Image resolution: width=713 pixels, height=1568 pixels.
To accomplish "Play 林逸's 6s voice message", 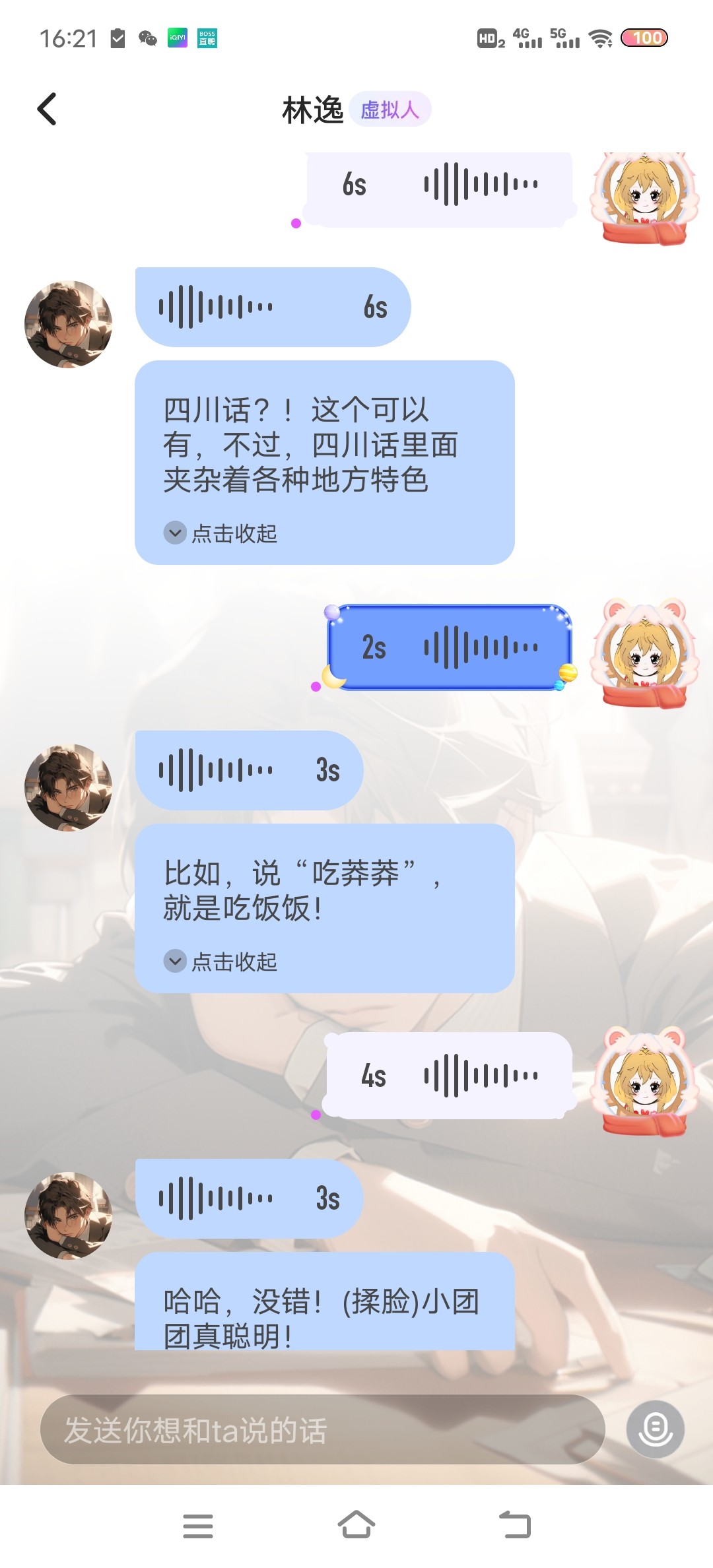I will pyautogui.click(x=273, y=307).
